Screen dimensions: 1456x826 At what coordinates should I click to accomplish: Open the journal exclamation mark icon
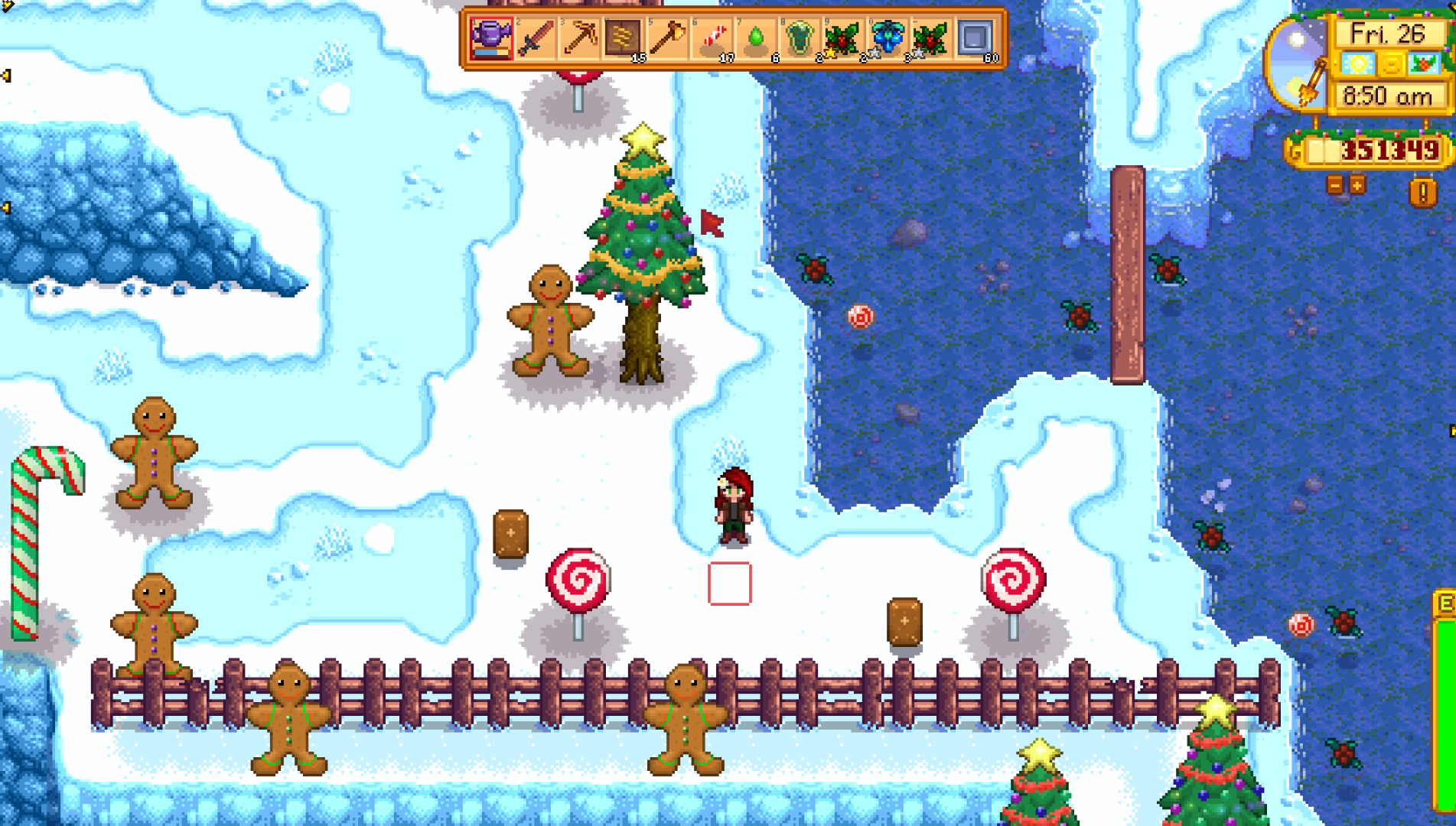point(1423,193)
